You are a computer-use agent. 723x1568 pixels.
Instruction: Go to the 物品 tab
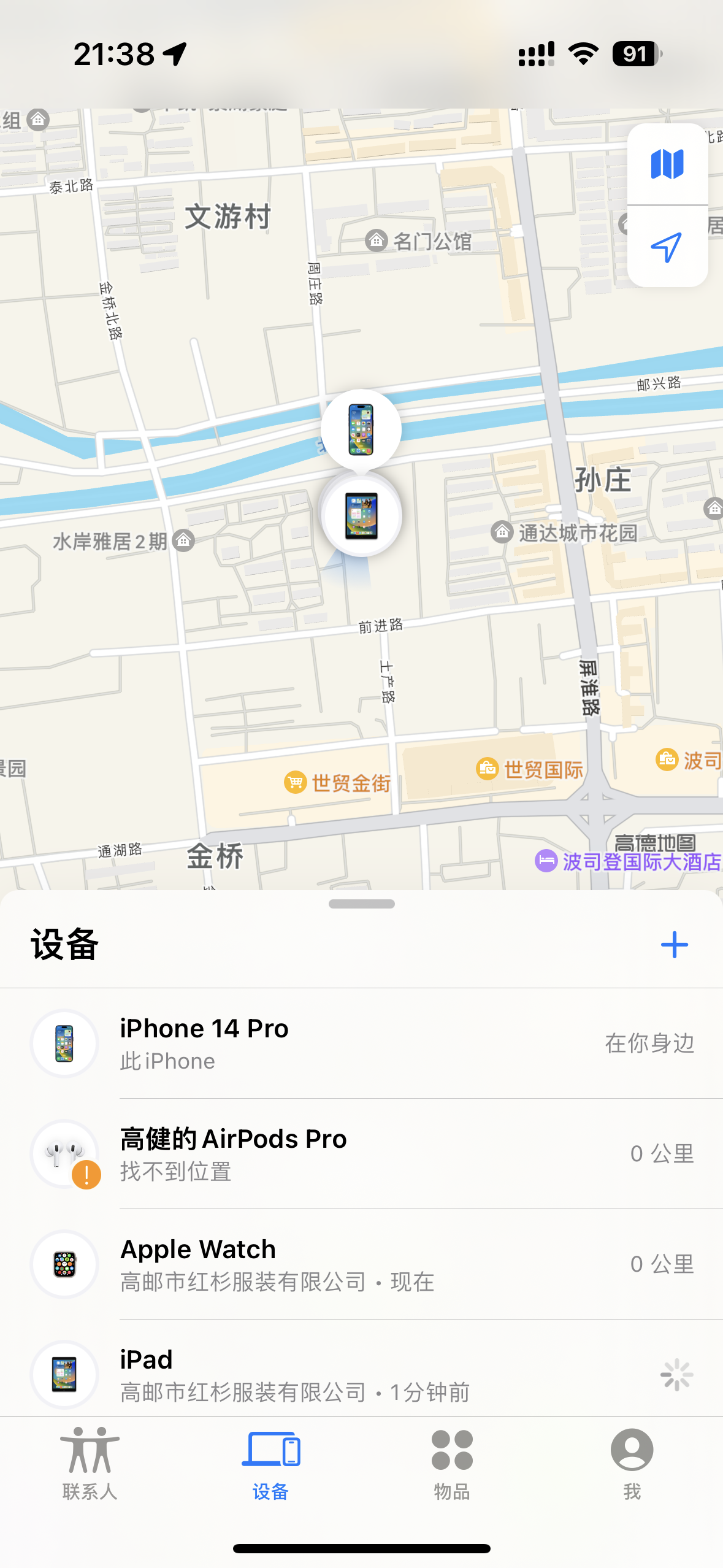click(x=452, y=1463)
